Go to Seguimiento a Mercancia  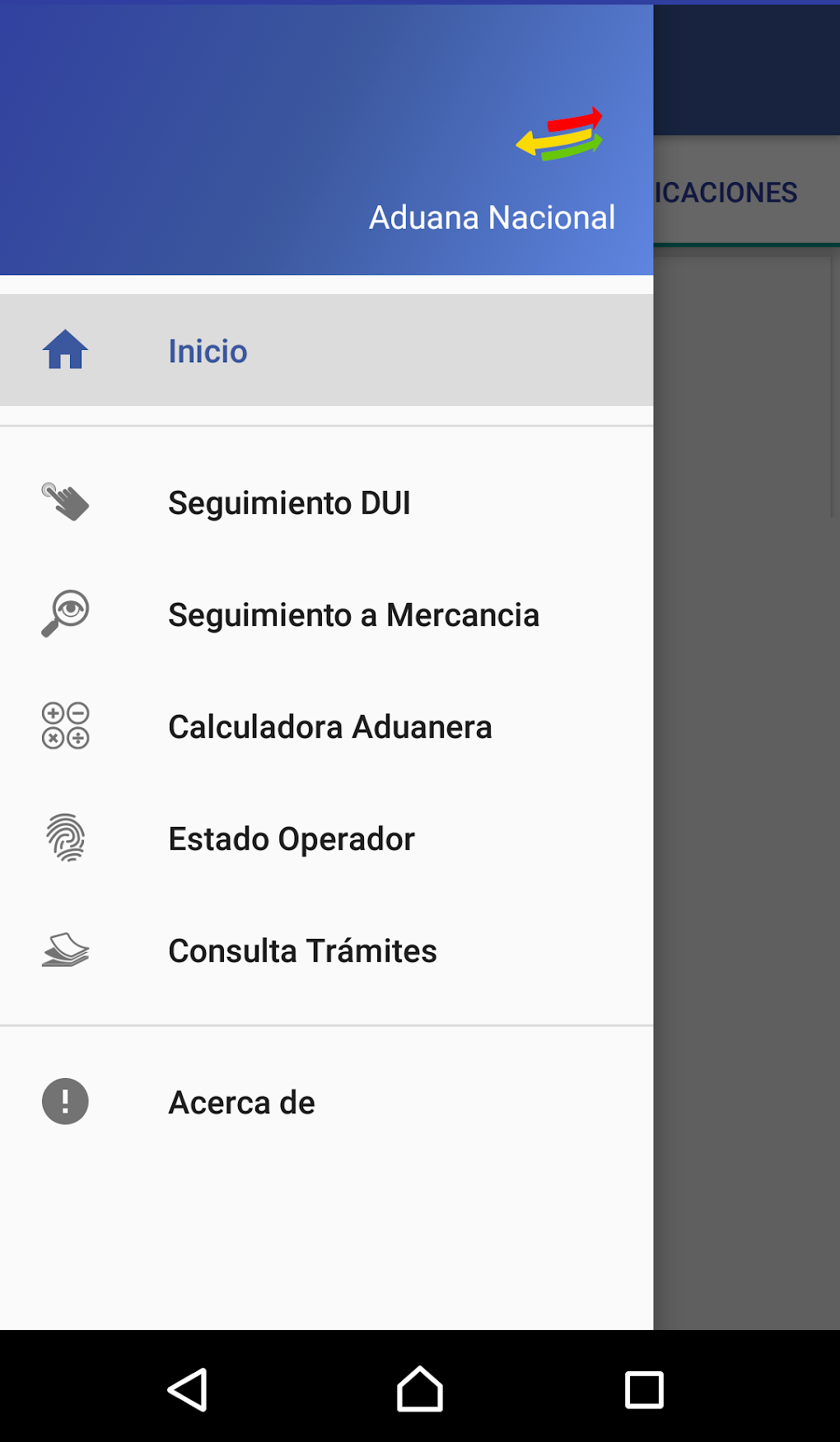click(353, 615)
